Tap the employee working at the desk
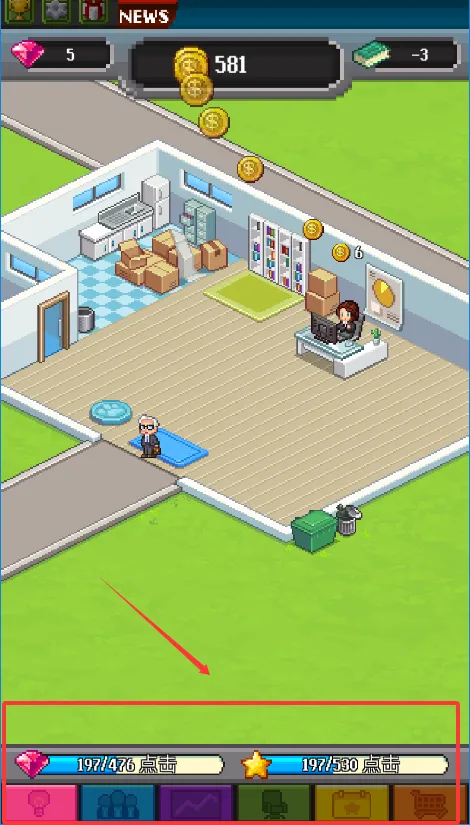 (x=348, y=319)
